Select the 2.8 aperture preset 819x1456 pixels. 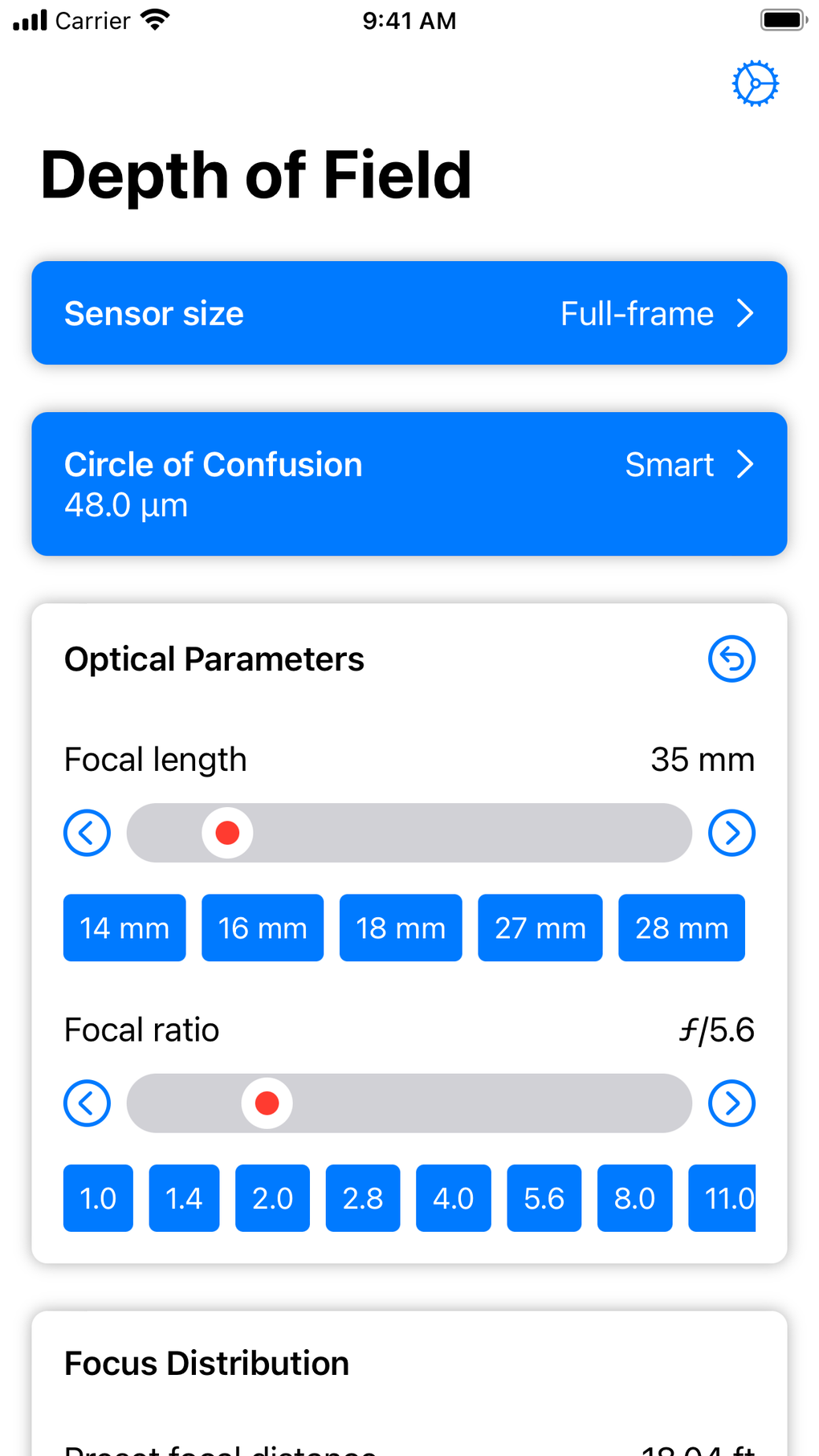click(363, 1198)
